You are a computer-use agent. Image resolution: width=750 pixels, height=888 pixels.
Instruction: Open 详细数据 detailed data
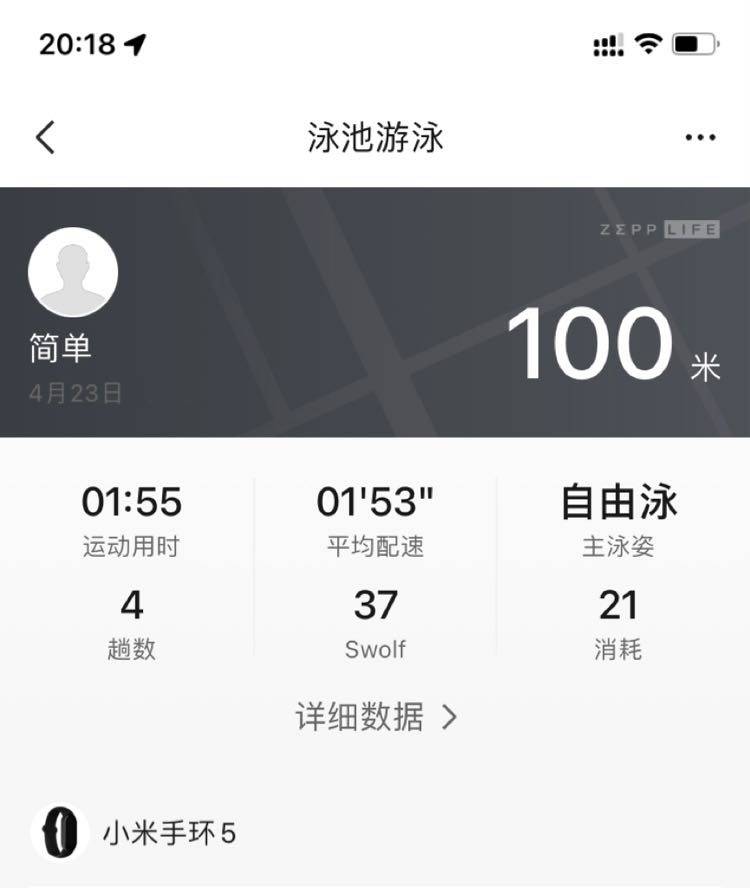pyautogui.click(x=375, y=717)
